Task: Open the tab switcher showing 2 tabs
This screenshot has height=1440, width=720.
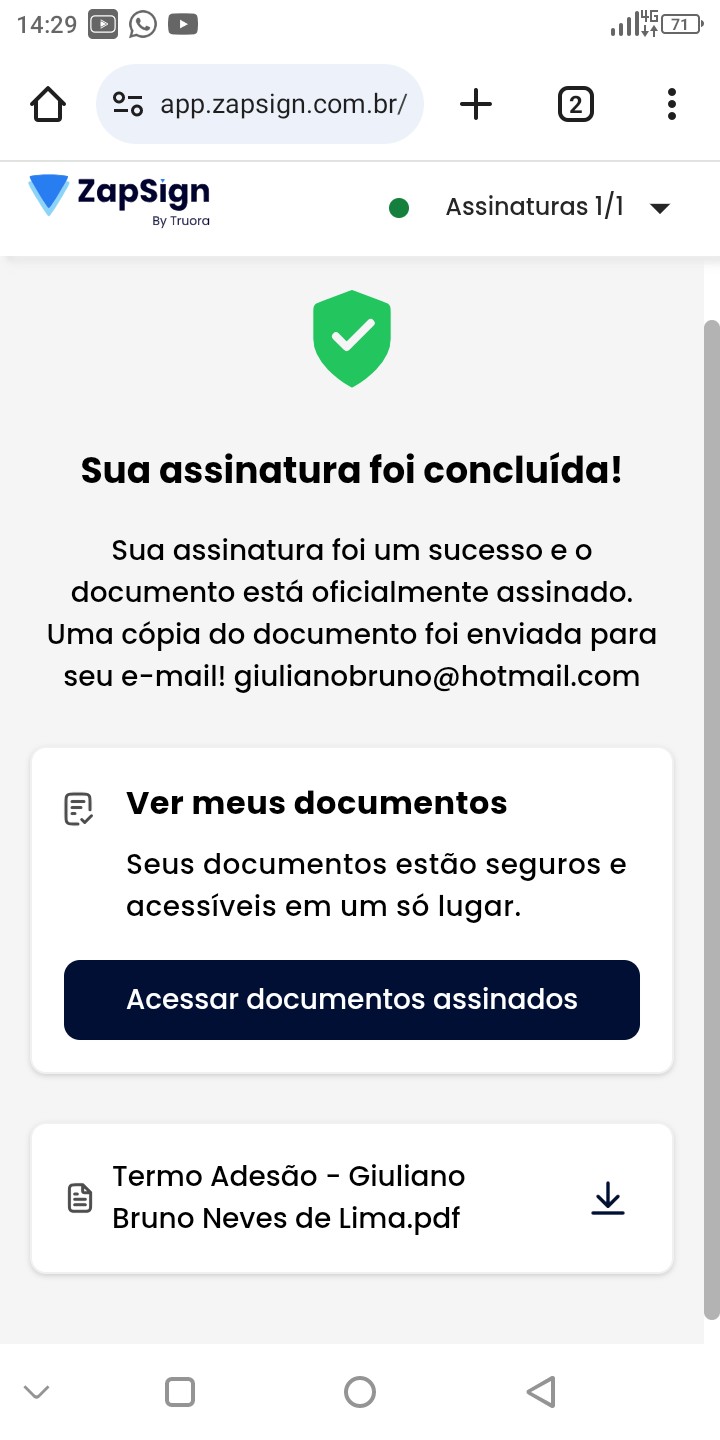Action: point(575,104)
